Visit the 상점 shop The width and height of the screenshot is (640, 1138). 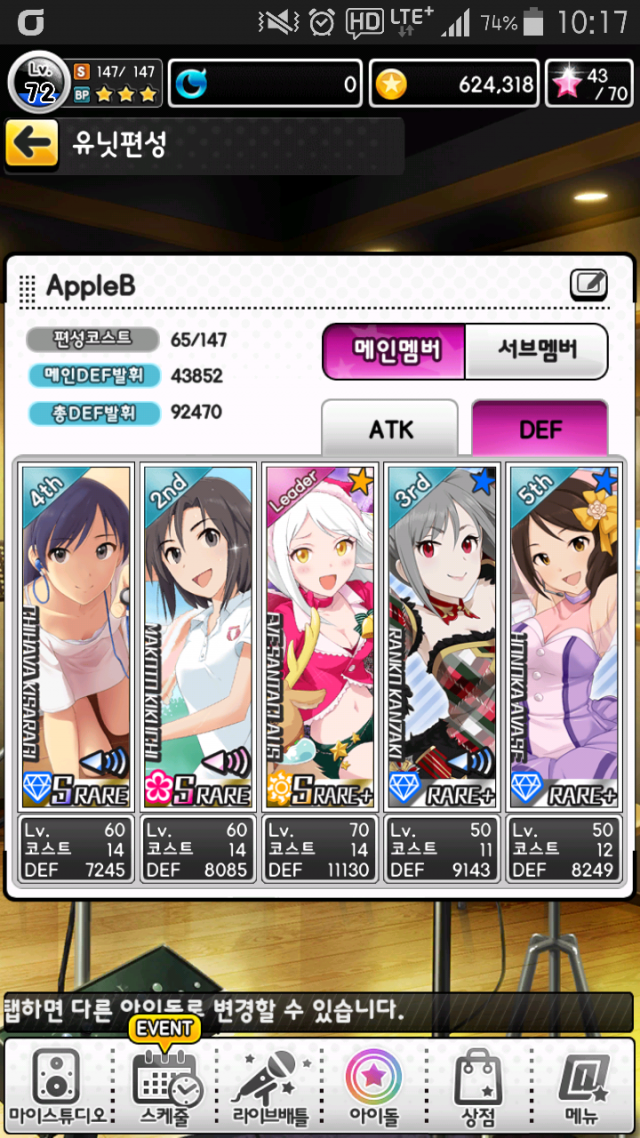(477, 1087)
